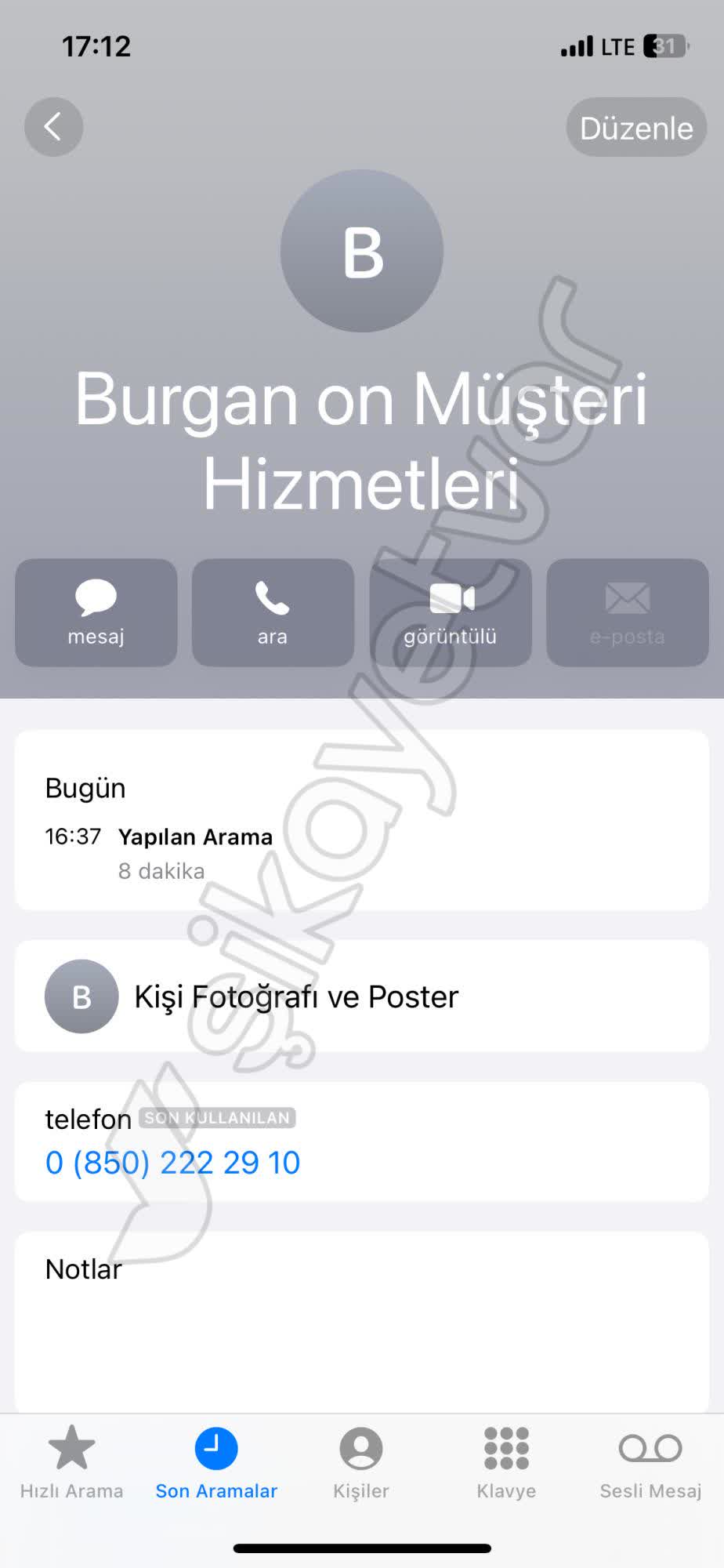Call the number 0 (850) 222 29 10

point(172,1162)
